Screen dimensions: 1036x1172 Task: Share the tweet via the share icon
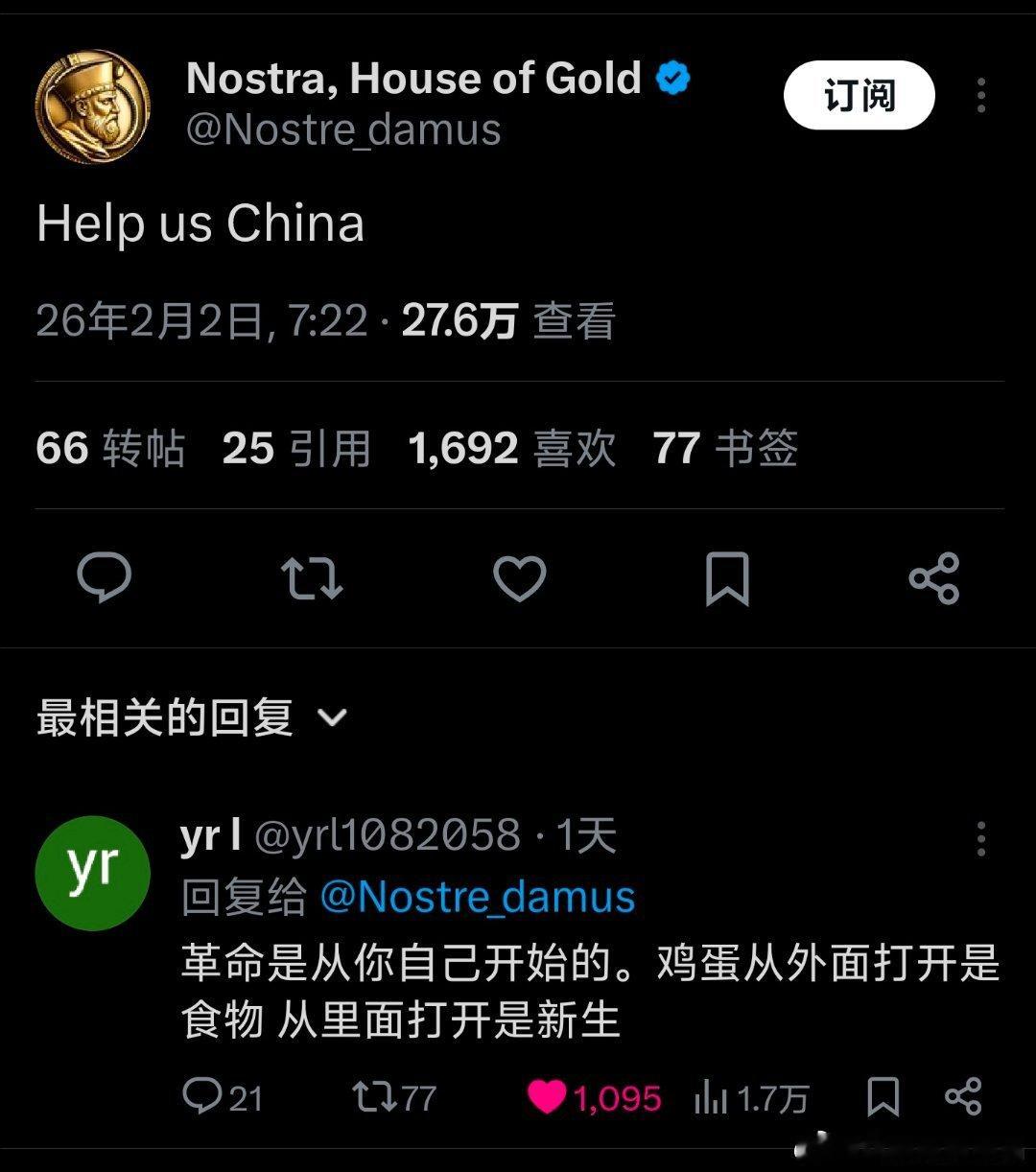point(931,578)
